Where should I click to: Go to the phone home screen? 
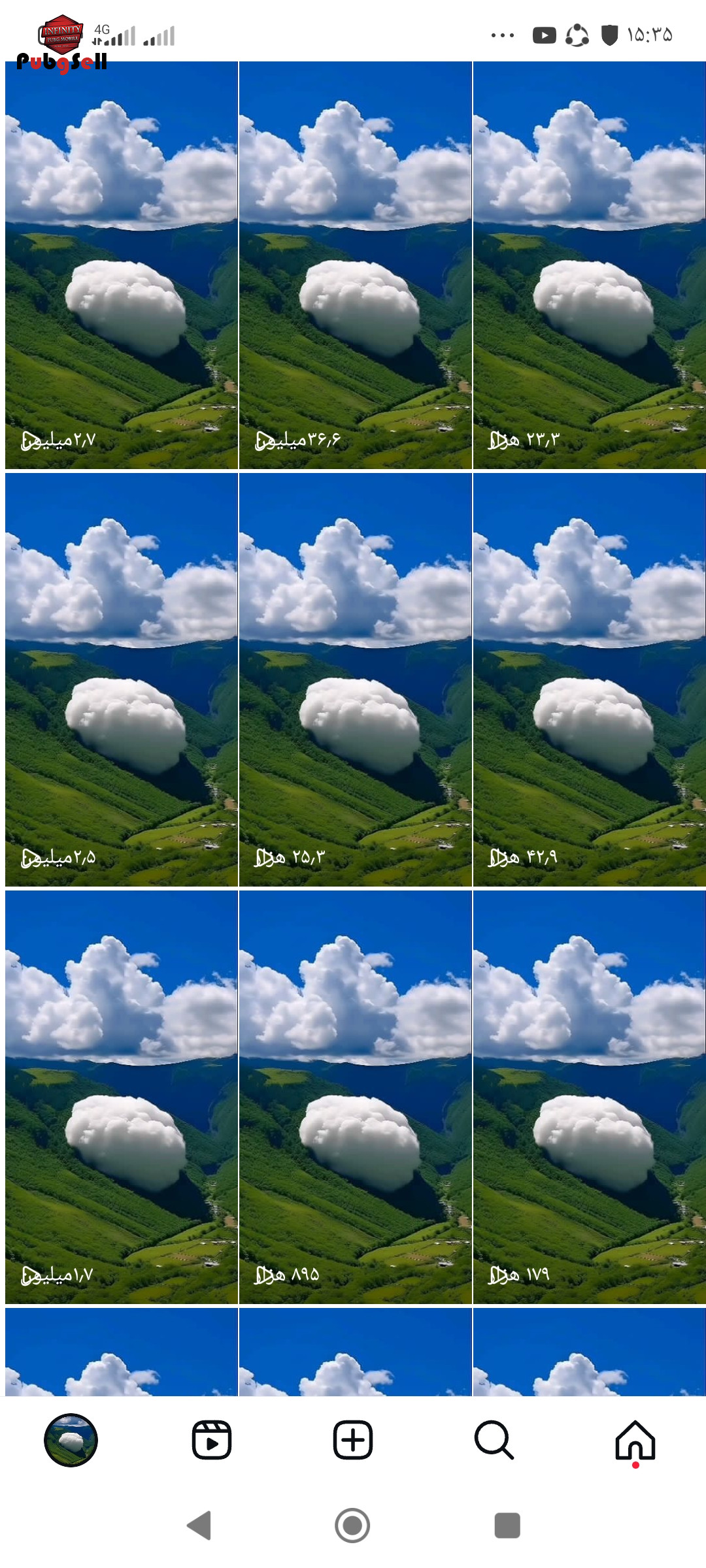tap(352, 1526)
